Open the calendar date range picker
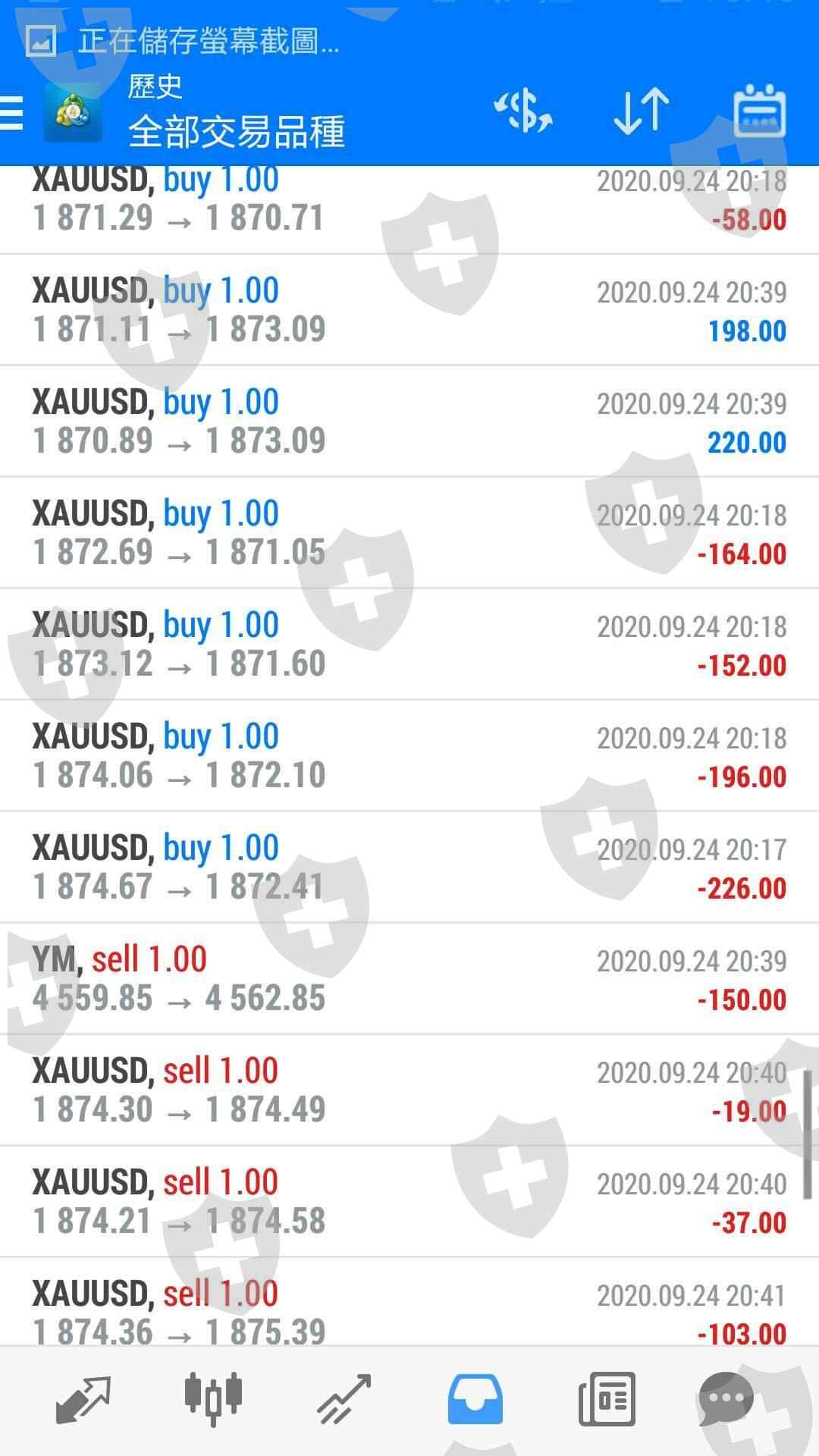The height and width of the screenshot is (1456, 819). coord(760,112)
